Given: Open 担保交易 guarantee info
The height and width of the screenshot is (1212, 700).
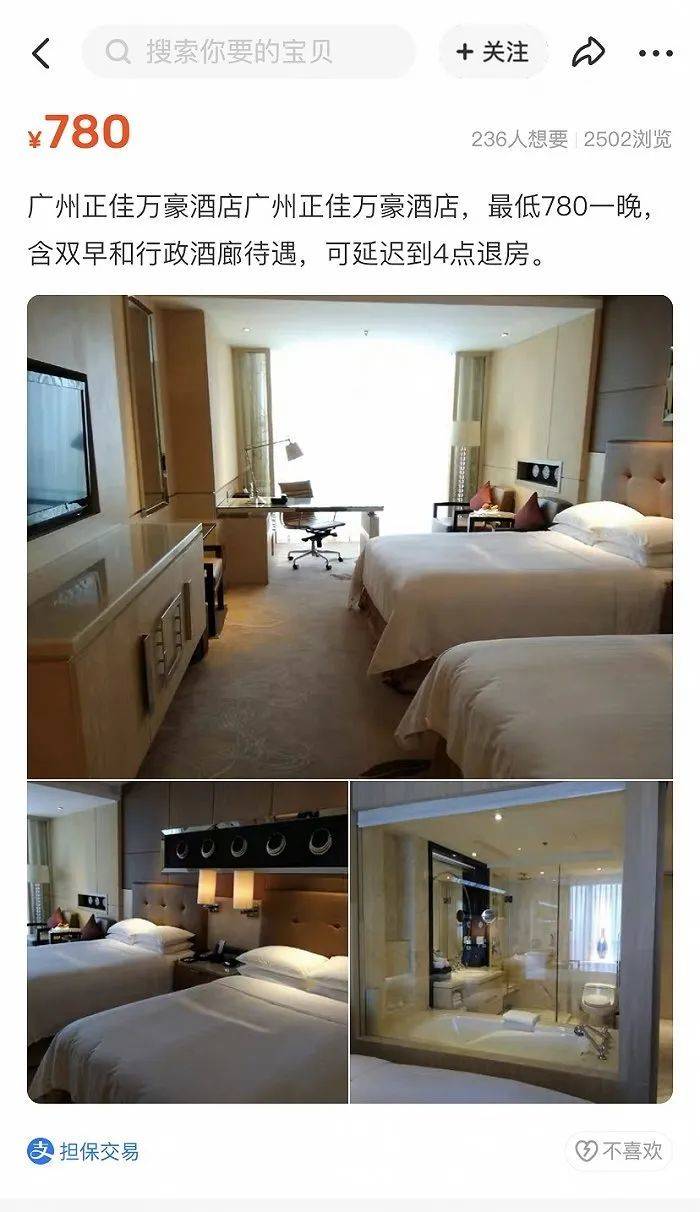Looking at the screenshot, I should [x=84, y=1151].
